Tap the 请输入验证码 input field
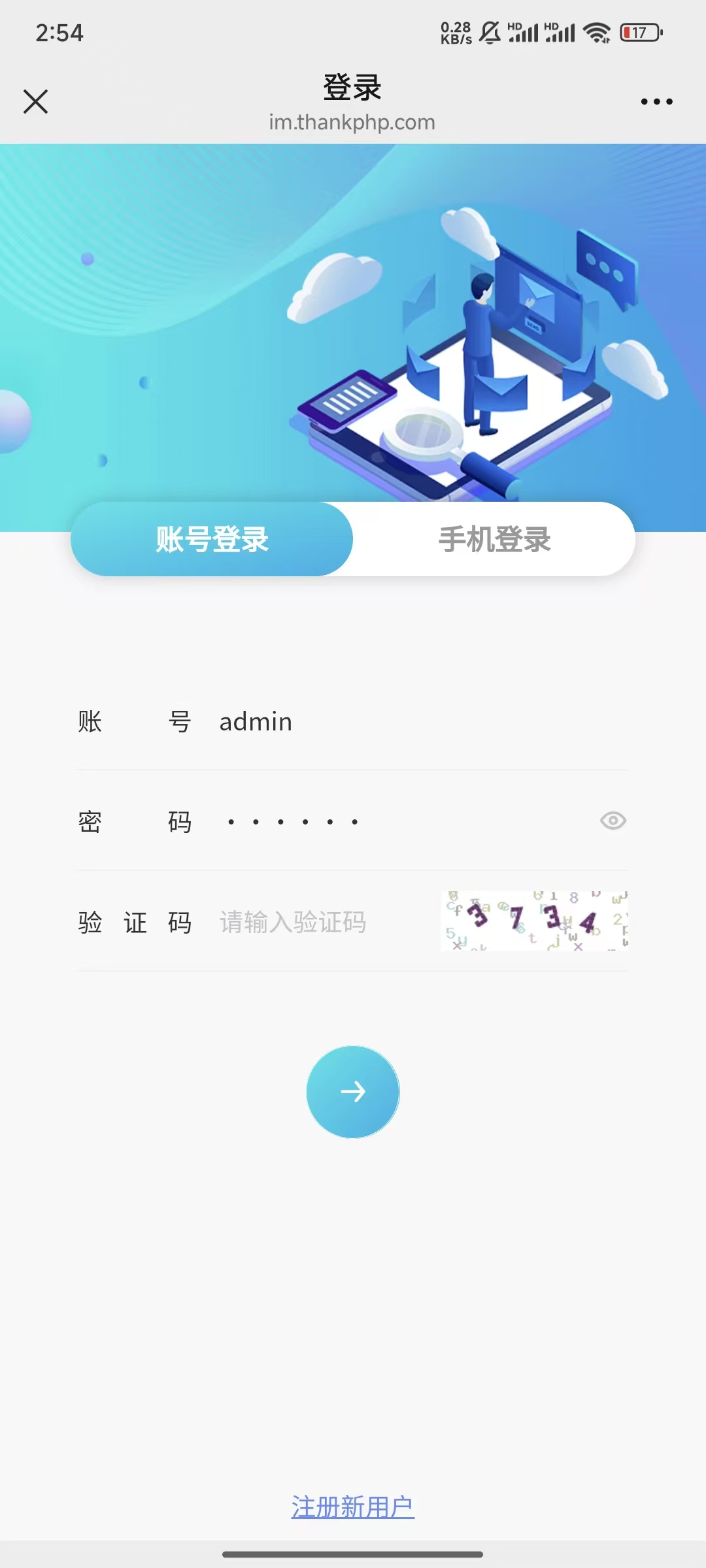706x1568 pixels. click(320, 923)
